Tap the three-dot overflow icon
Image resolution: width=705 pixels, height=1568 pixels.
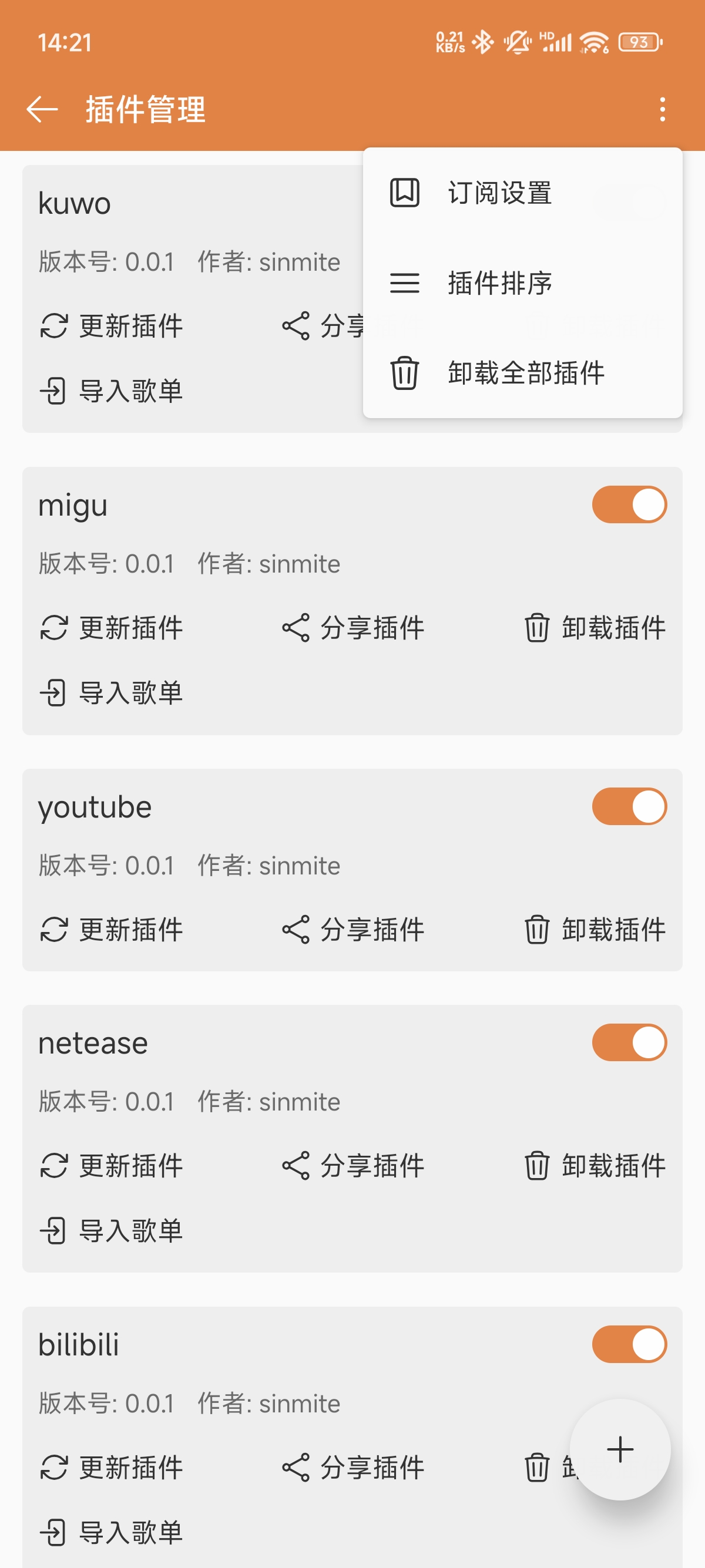click(x=662, y=110)
